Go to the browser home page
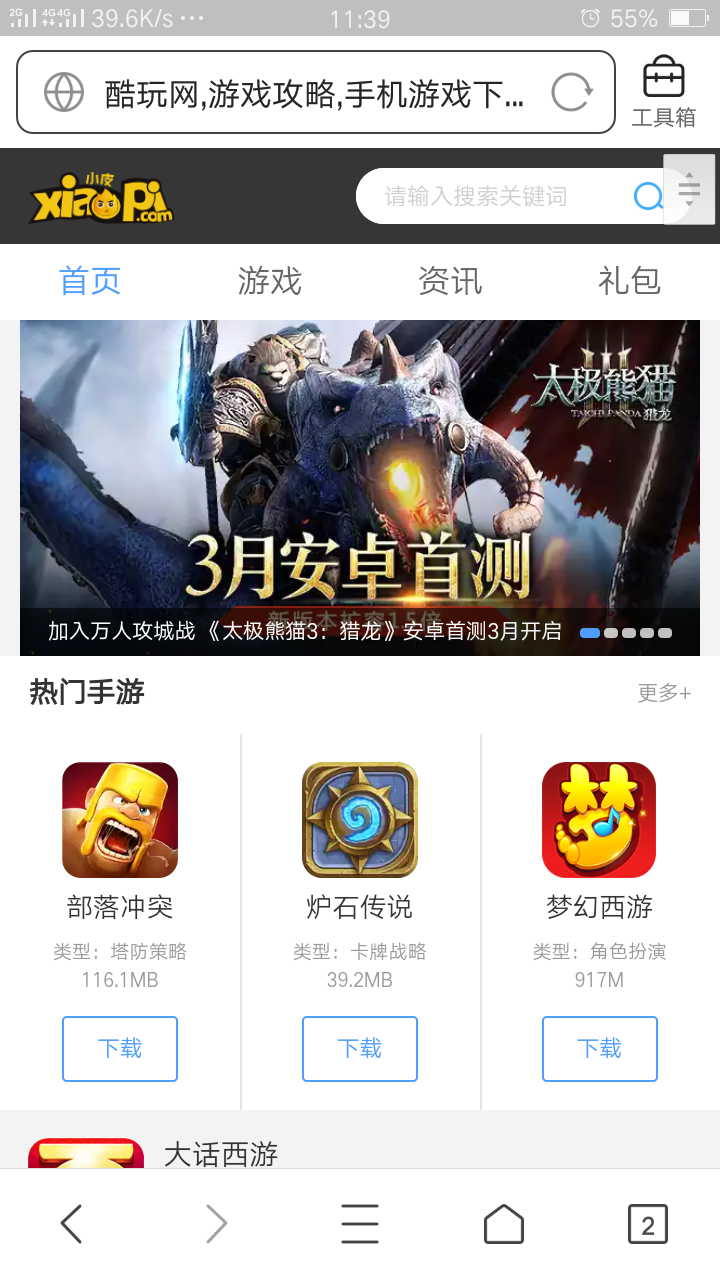The image size is (720, 1280). 504,1223
